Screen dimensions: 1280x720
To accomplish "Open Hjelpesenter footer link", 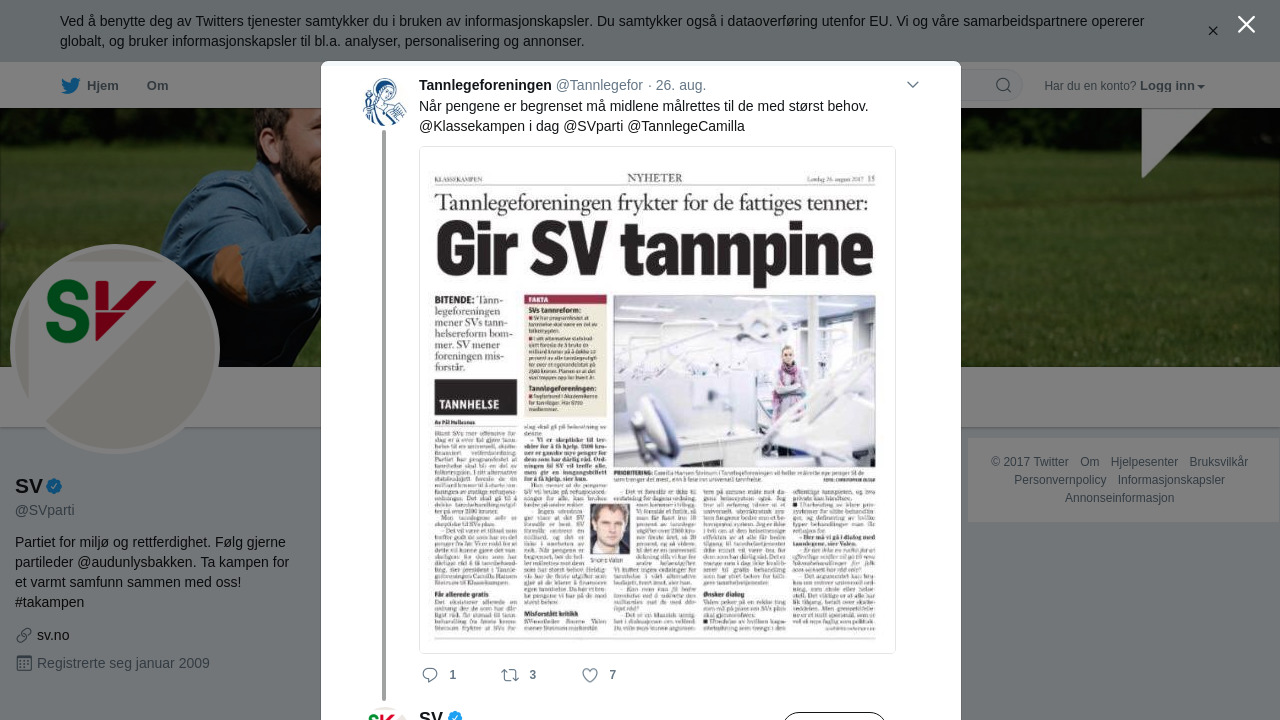I will click(1144, 462).
